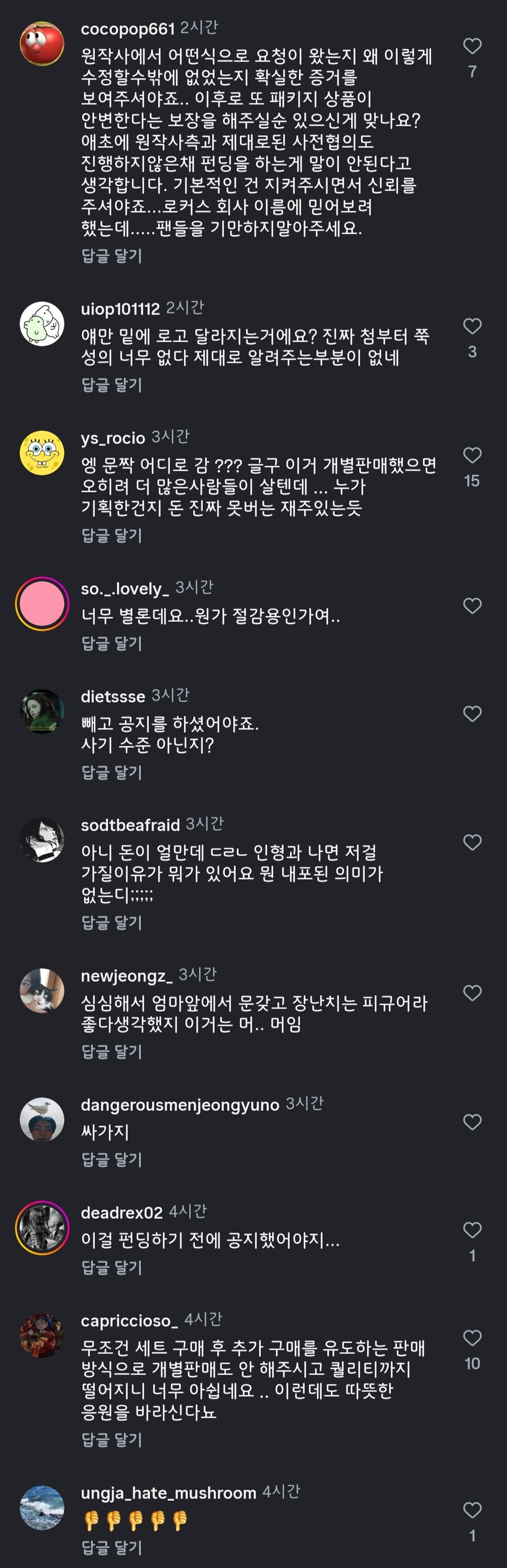Image resolution: width=507 pixels, height=1568 pixels.
Task: Like cocopop661's comment
Action: (472, 46)
